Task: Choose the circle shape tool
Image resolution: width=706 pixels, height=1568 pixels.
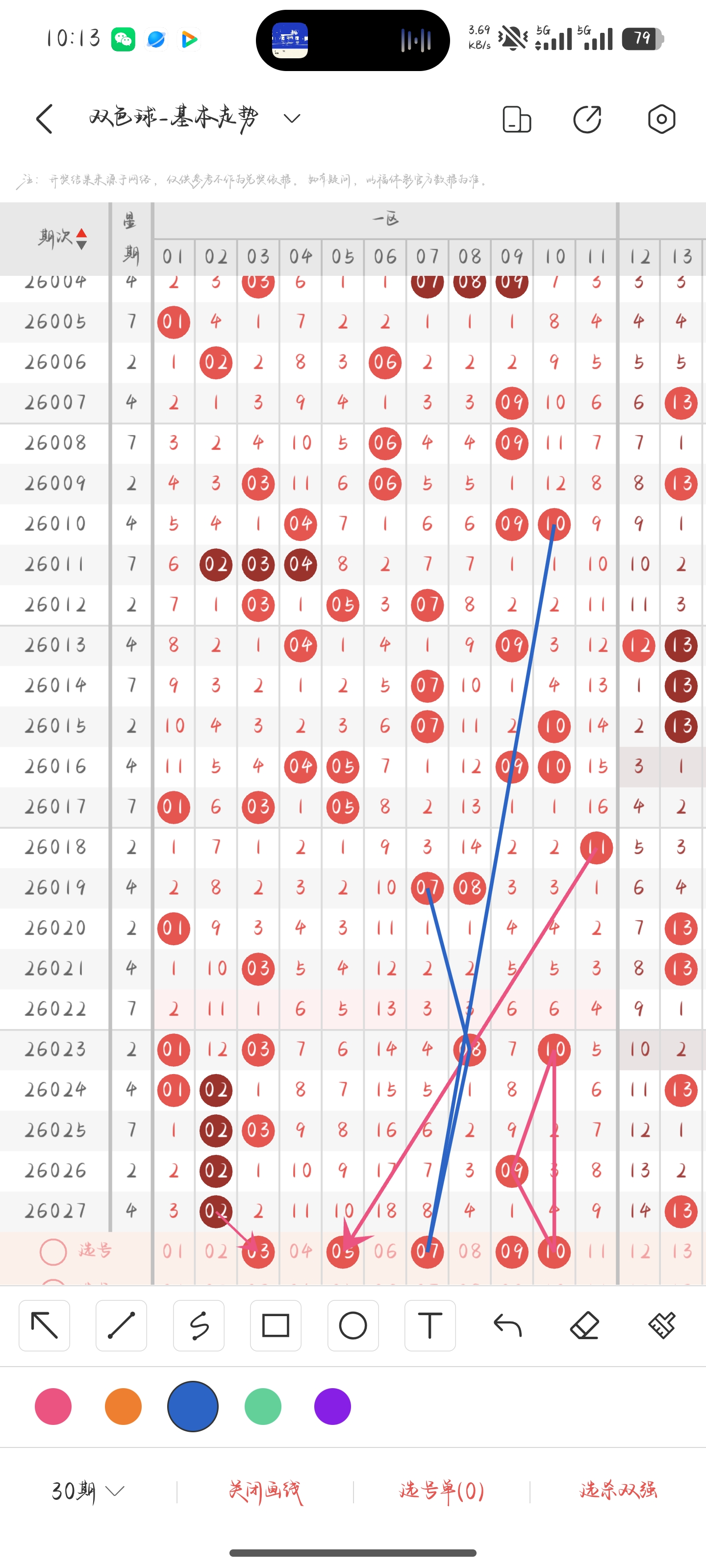Action: pyautogui.click(x=353, y=1325)
